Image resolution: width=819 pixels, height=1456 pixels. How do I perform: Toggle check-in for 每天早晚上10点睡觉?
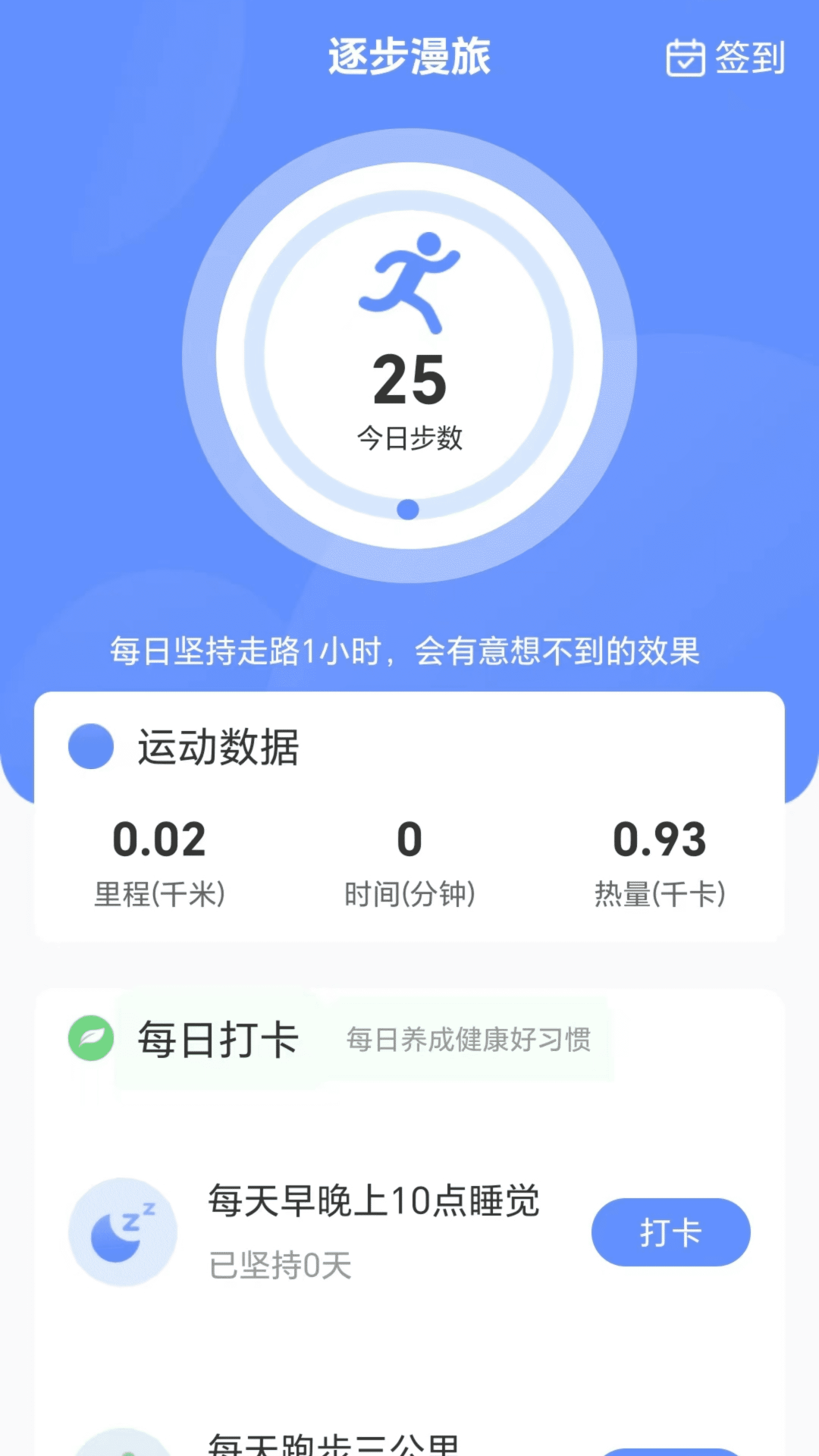point(671,1232)
